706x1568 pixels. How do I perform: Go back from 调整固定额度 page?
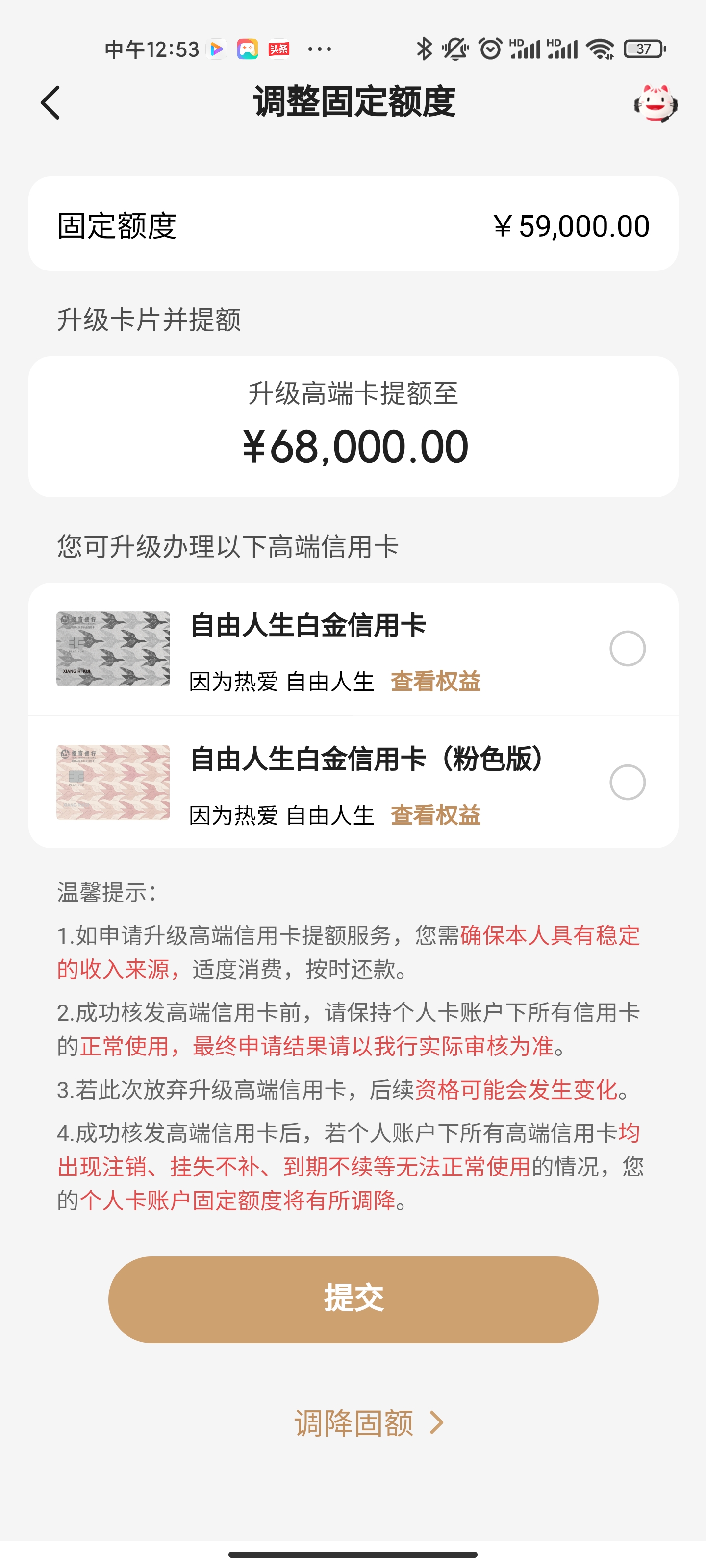[50, 102]
